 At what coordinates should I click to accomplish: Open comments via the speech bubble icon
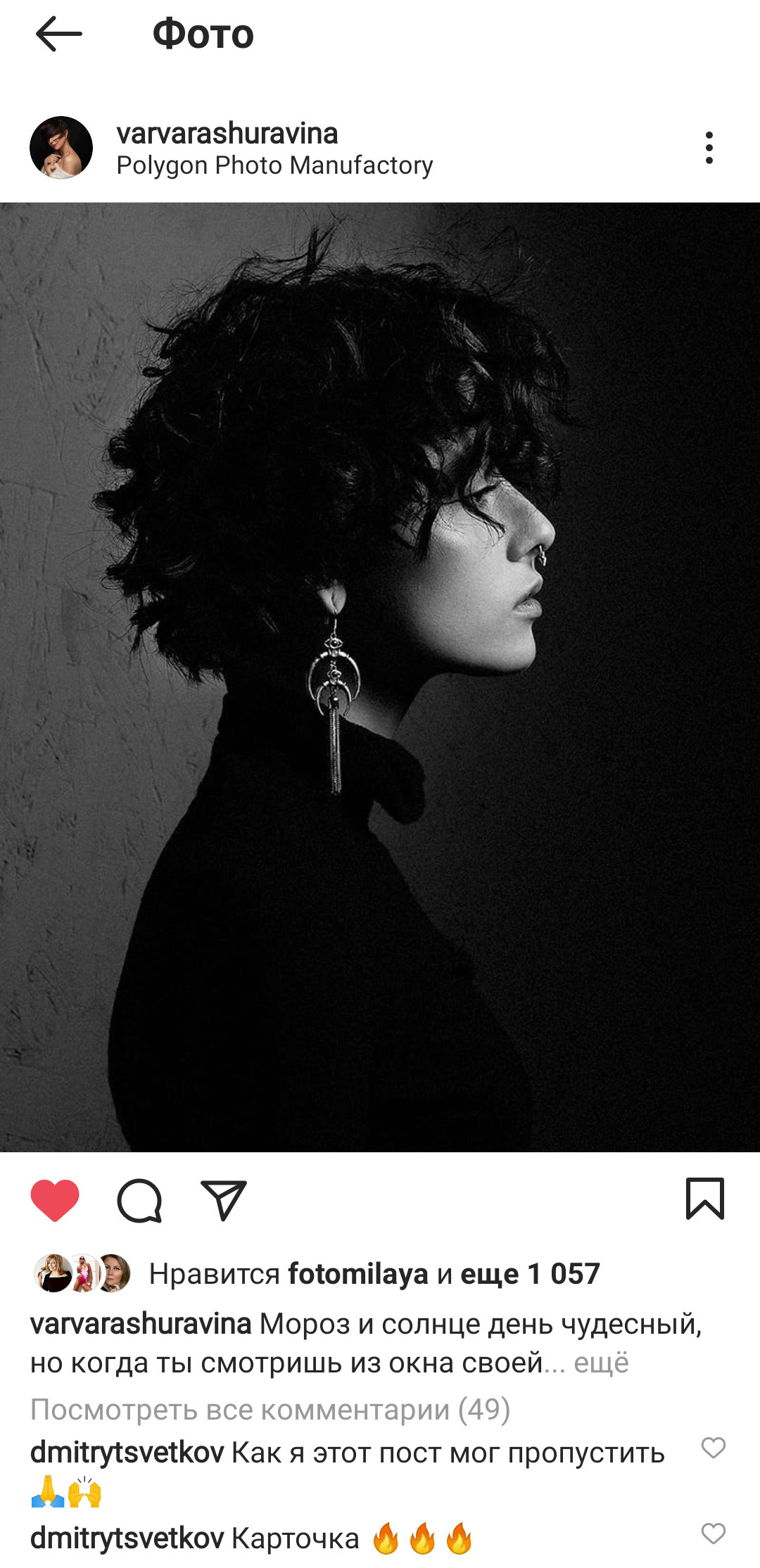pyautogui.click(x=139, y=1200)
